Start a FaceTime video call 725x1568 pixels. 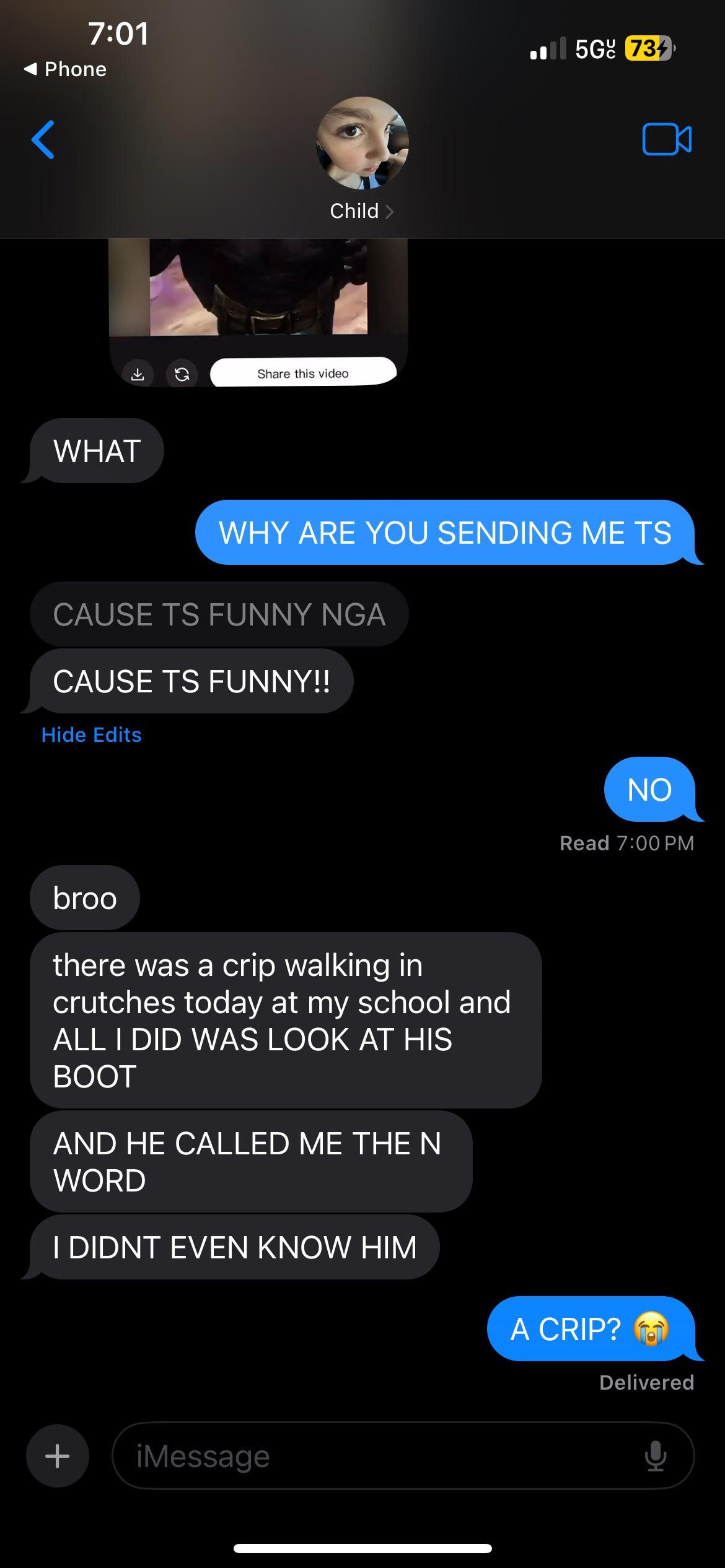(667, 139)
